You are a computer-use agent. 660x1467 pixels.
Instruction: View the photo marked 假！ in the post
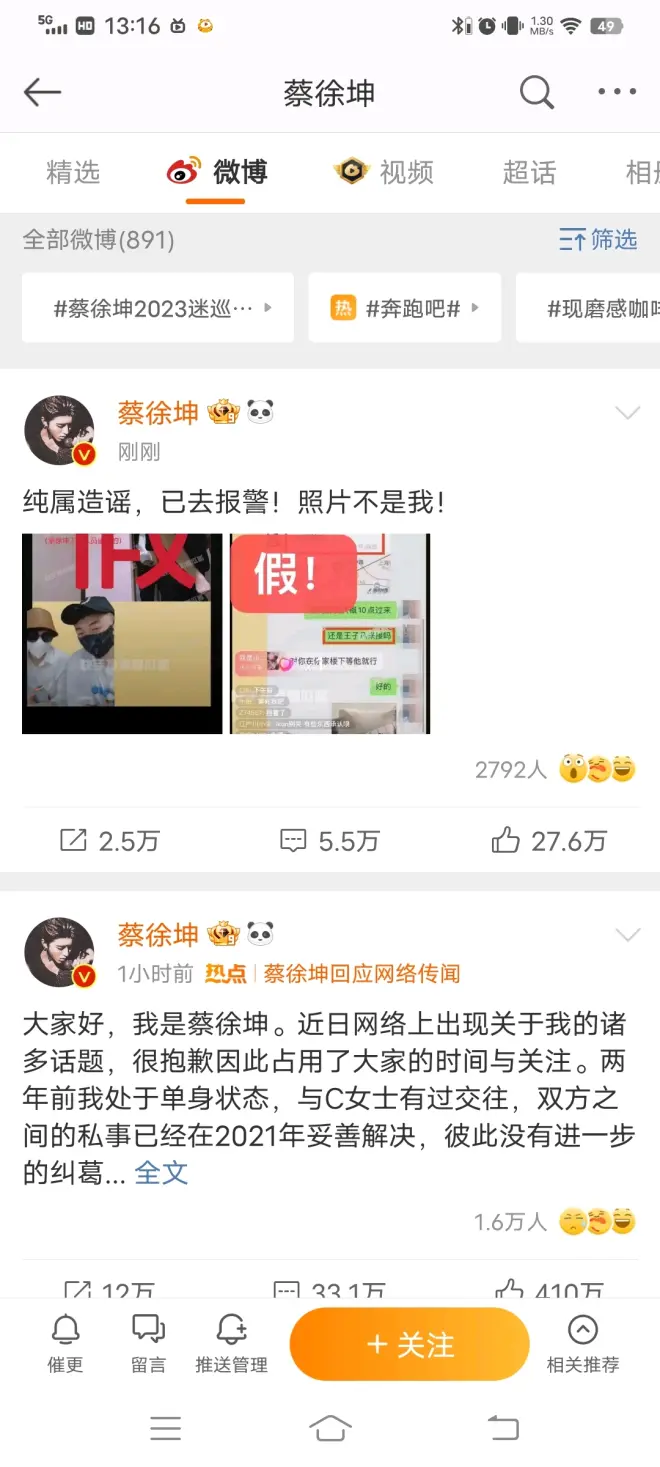tap(330, 634)
